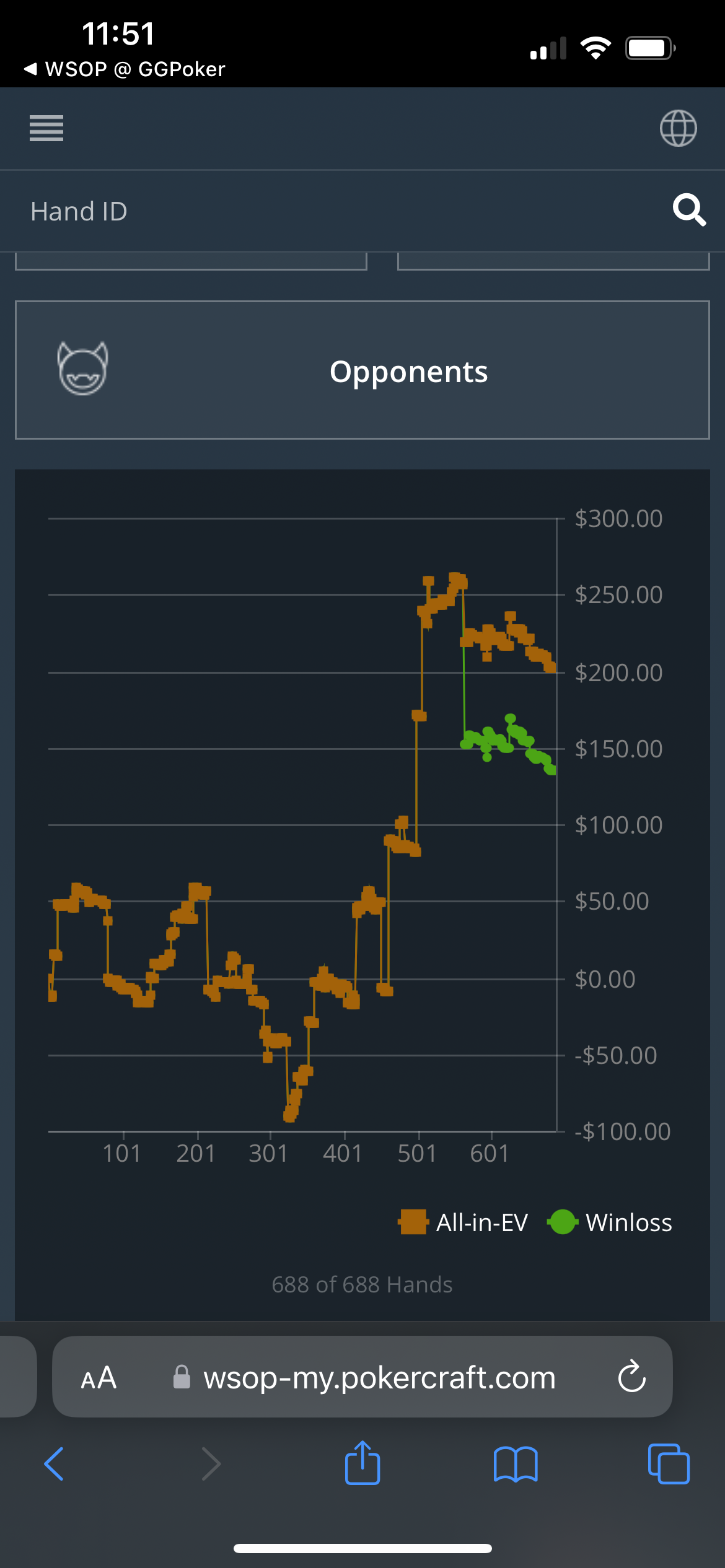The height and width of the screenshot is (1568, 725).
Task: Open the language globe icon
Action: 678,128
